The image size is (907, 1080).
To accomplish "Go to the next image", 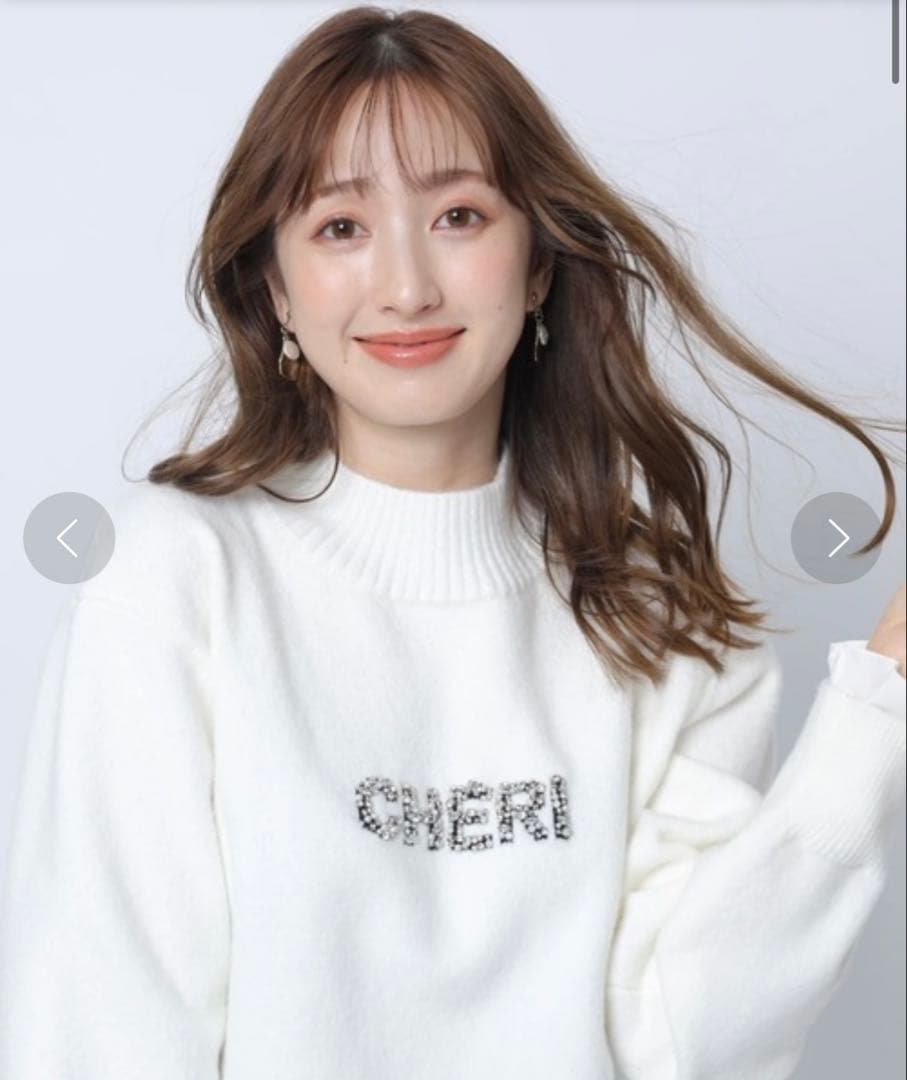I will coord(837,538).
